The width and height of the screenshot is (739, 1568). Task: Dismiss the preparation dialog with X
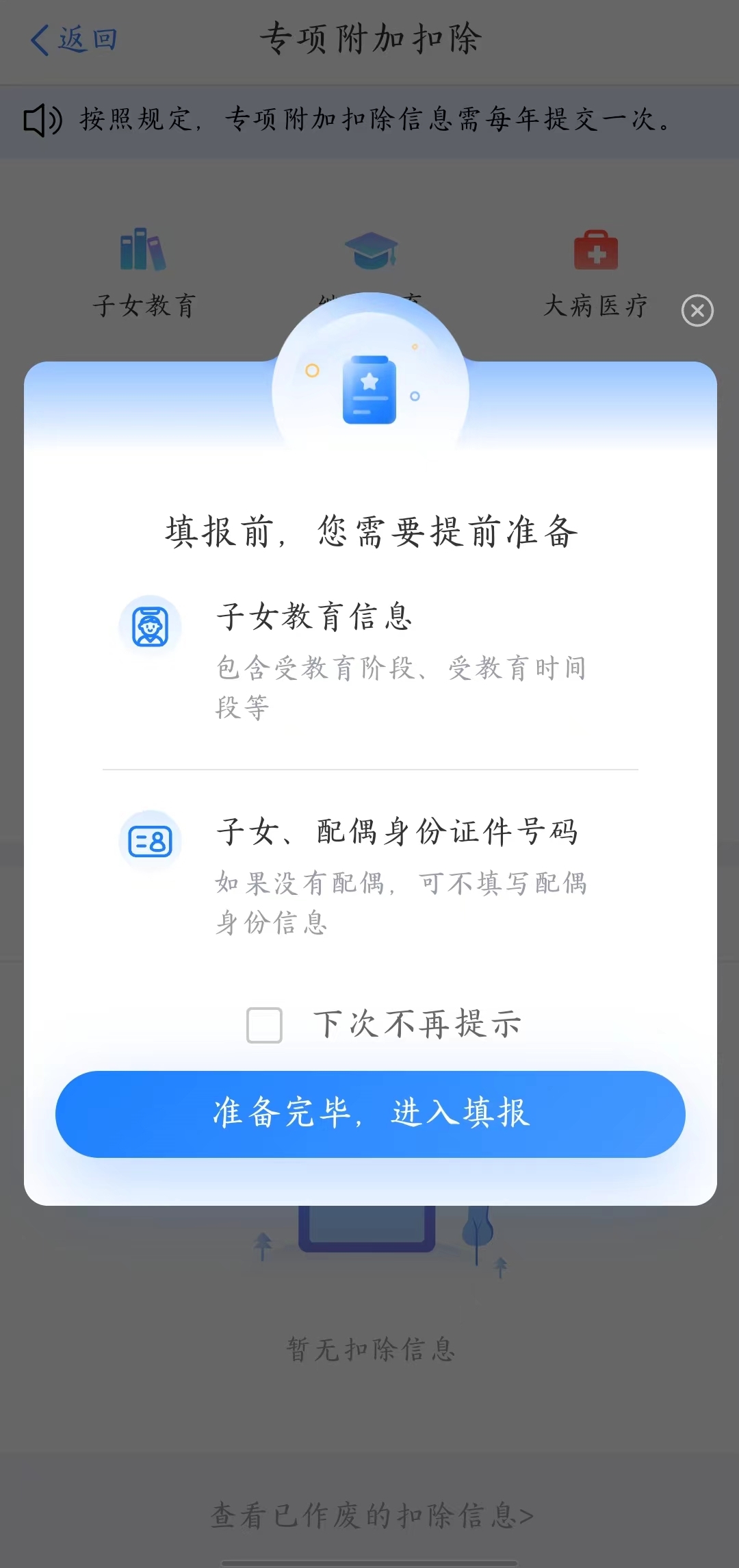coord(697,311)
